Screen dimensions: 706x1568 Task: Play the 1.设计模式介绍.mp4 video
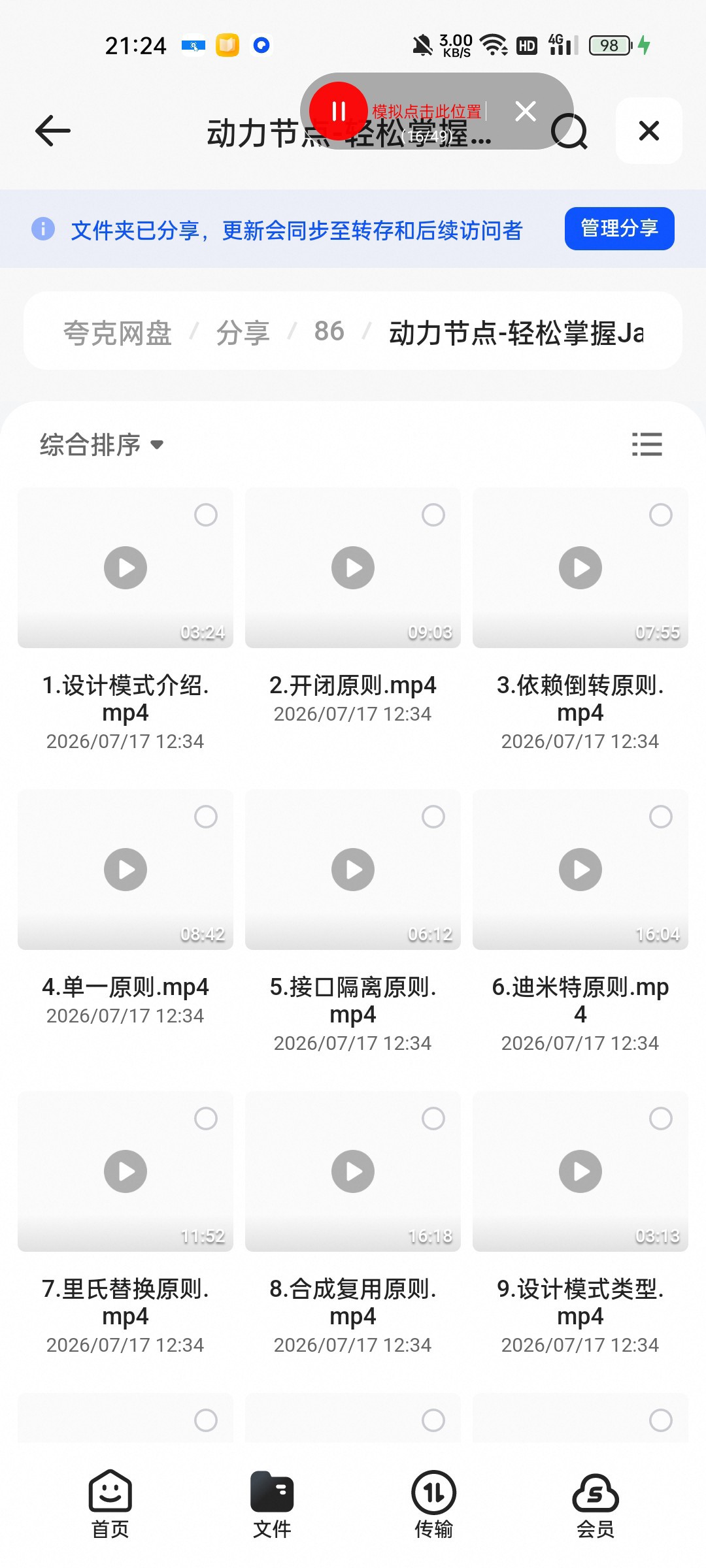coord(126,568)
